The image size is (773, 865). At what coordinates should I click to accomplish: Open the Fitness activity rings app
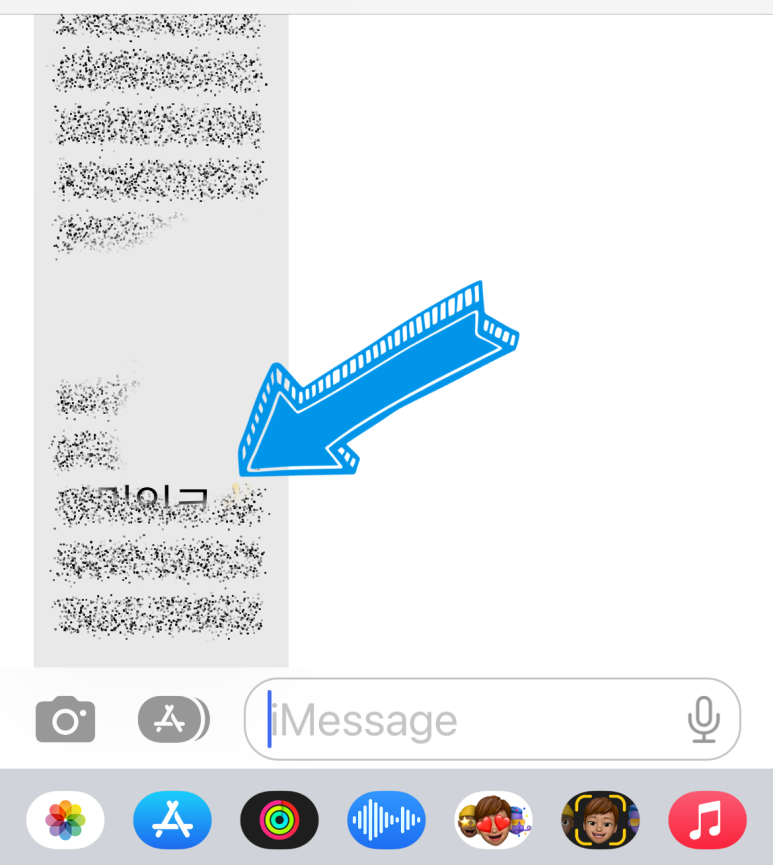279,820
